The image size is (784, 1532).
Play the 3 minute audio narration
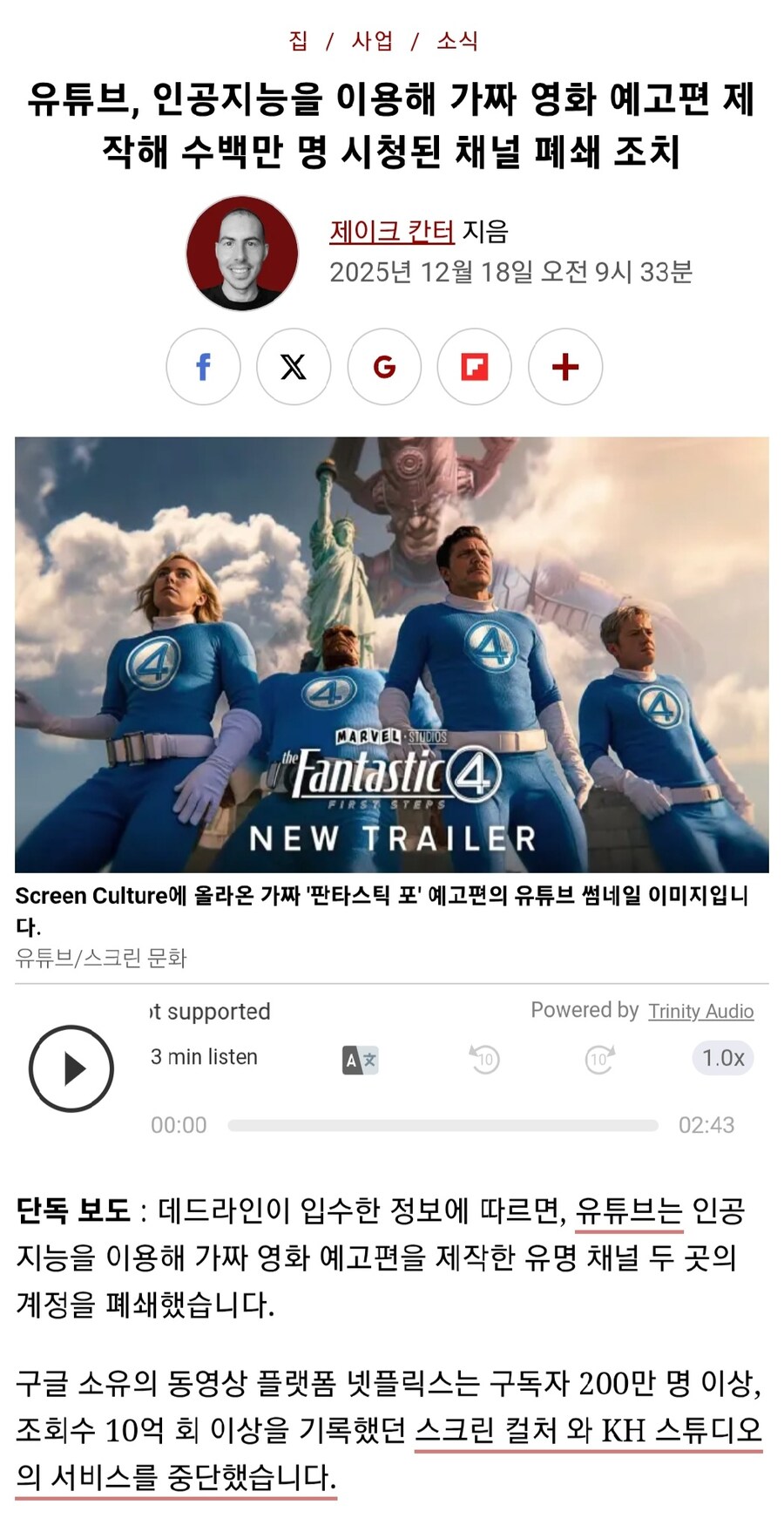[71, 1067]
